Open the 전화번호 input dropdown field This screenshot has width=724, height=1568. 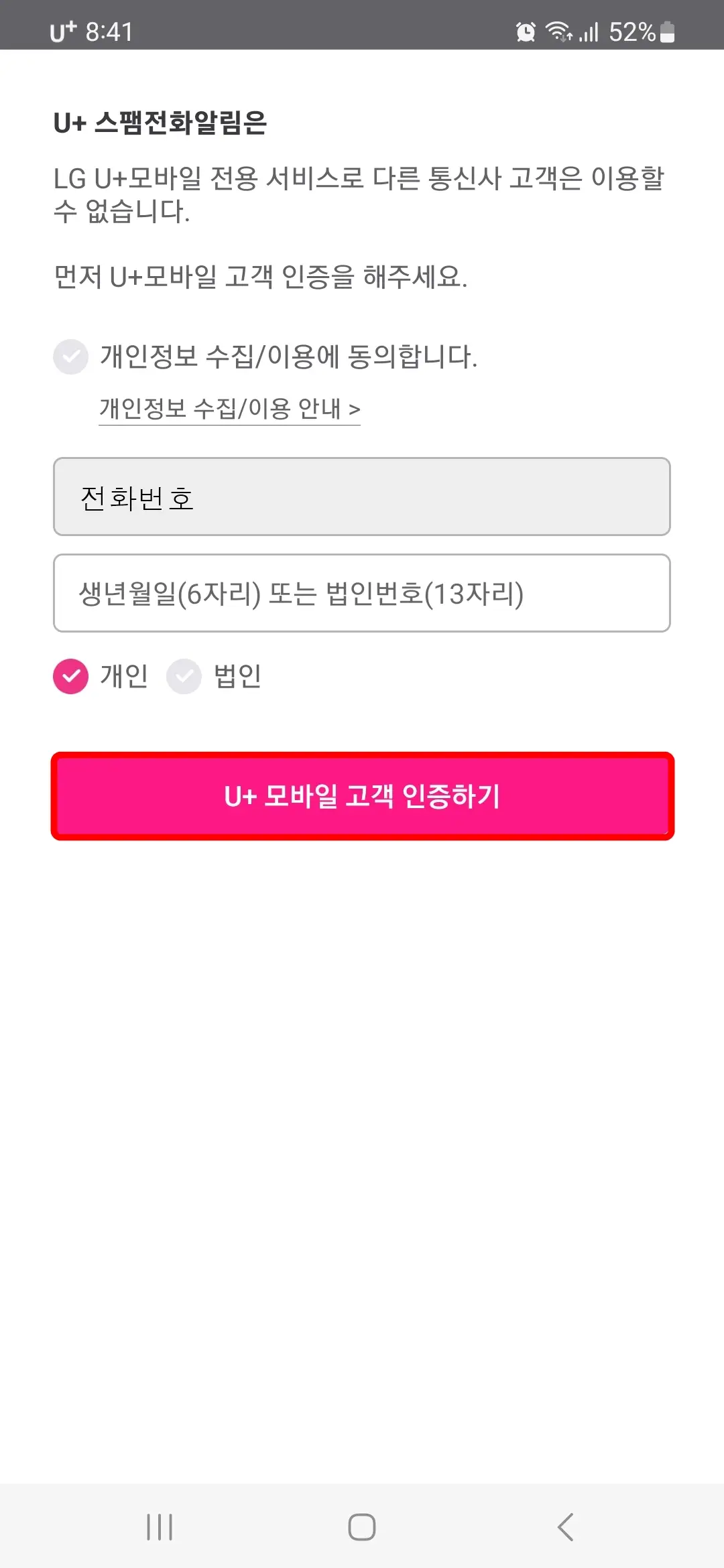pos(362,495)
